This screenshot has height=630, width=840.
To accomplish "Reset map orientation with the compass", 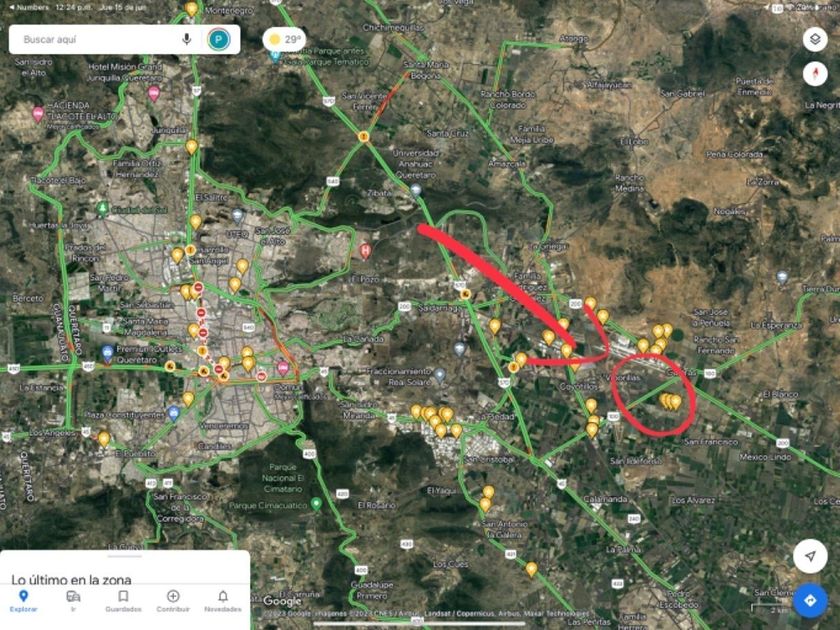I will tap(814, 74).
